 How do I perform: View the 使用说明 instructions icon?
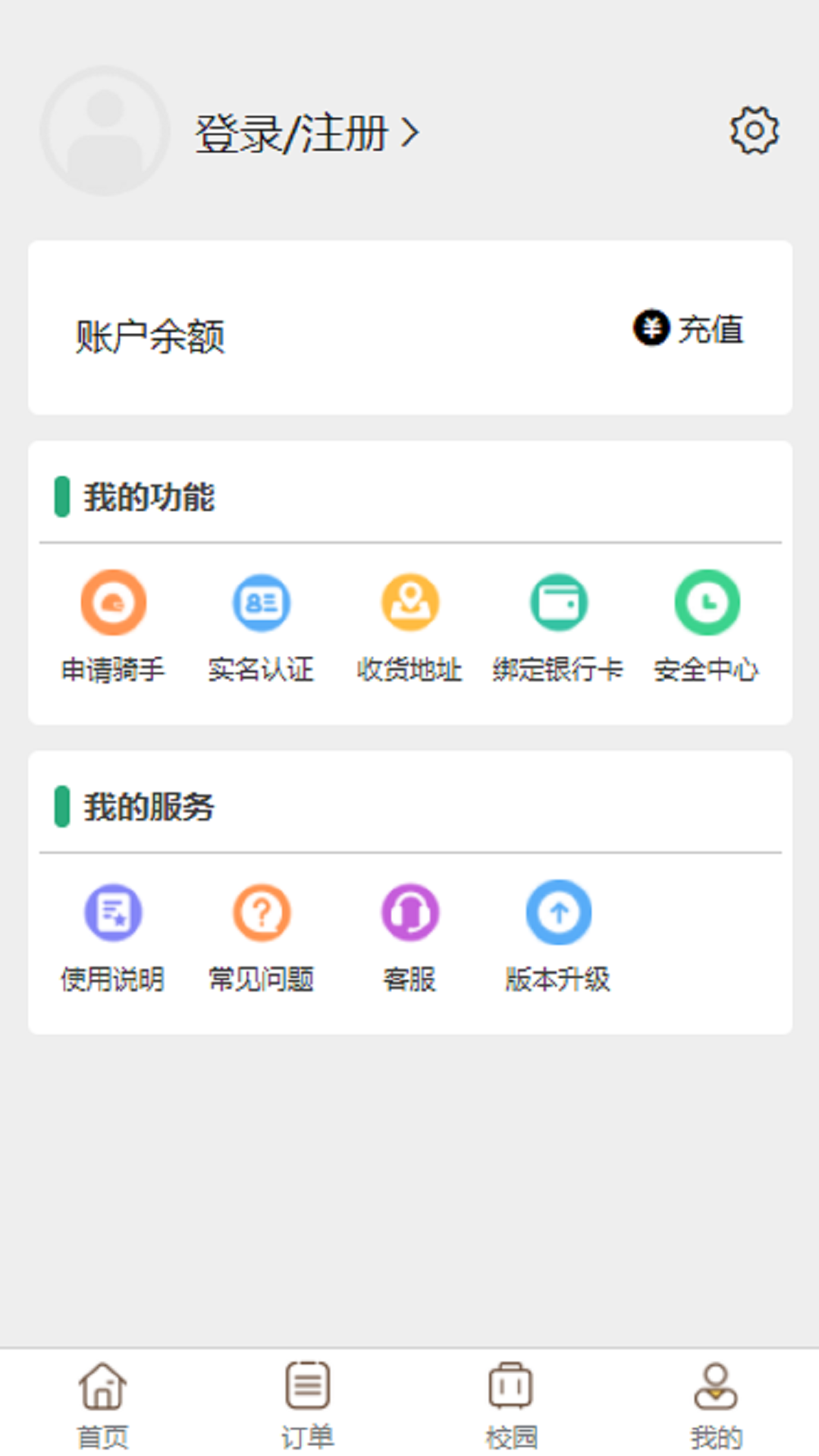tap(113, 913)
